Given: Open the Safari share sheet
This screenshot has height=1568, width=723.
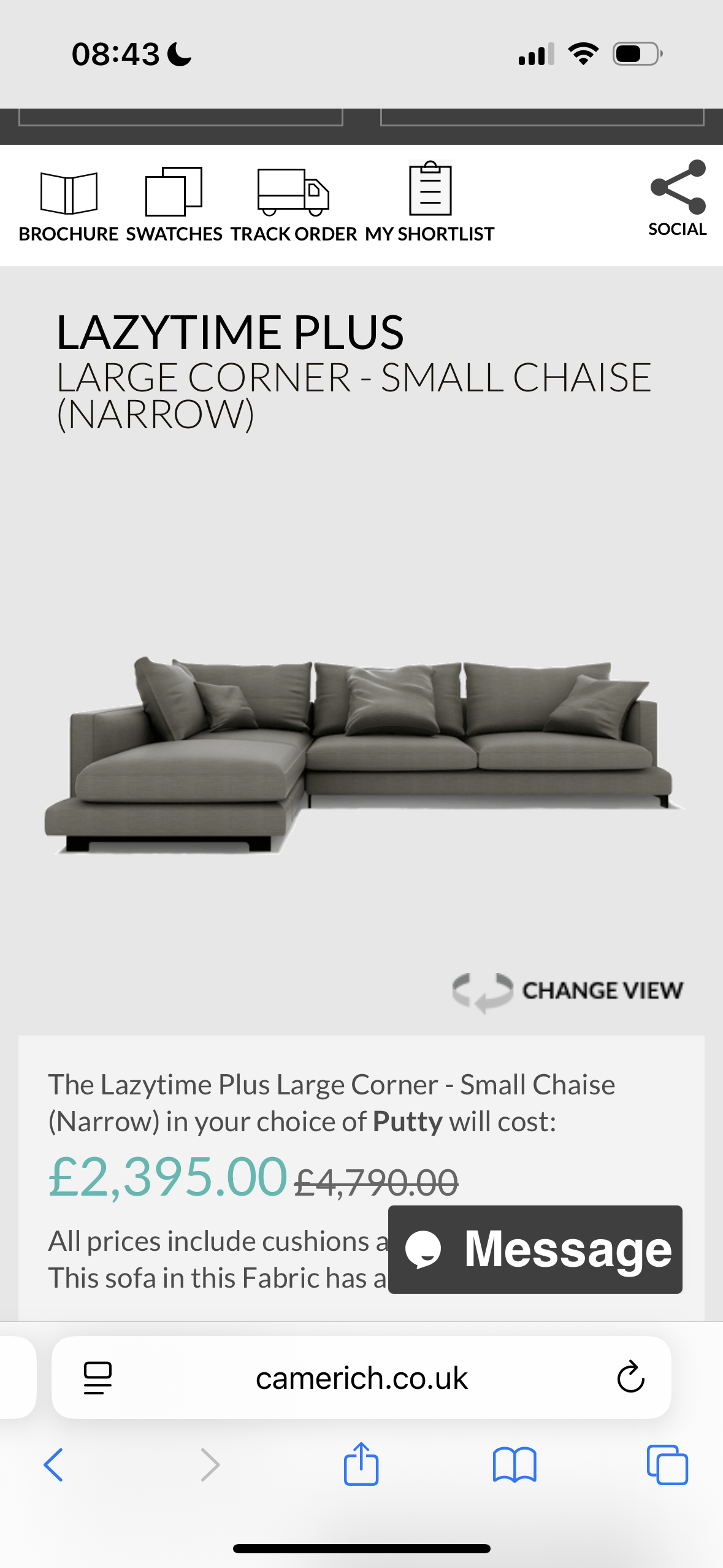Looking at the screenshot, I should [361, 1465].
